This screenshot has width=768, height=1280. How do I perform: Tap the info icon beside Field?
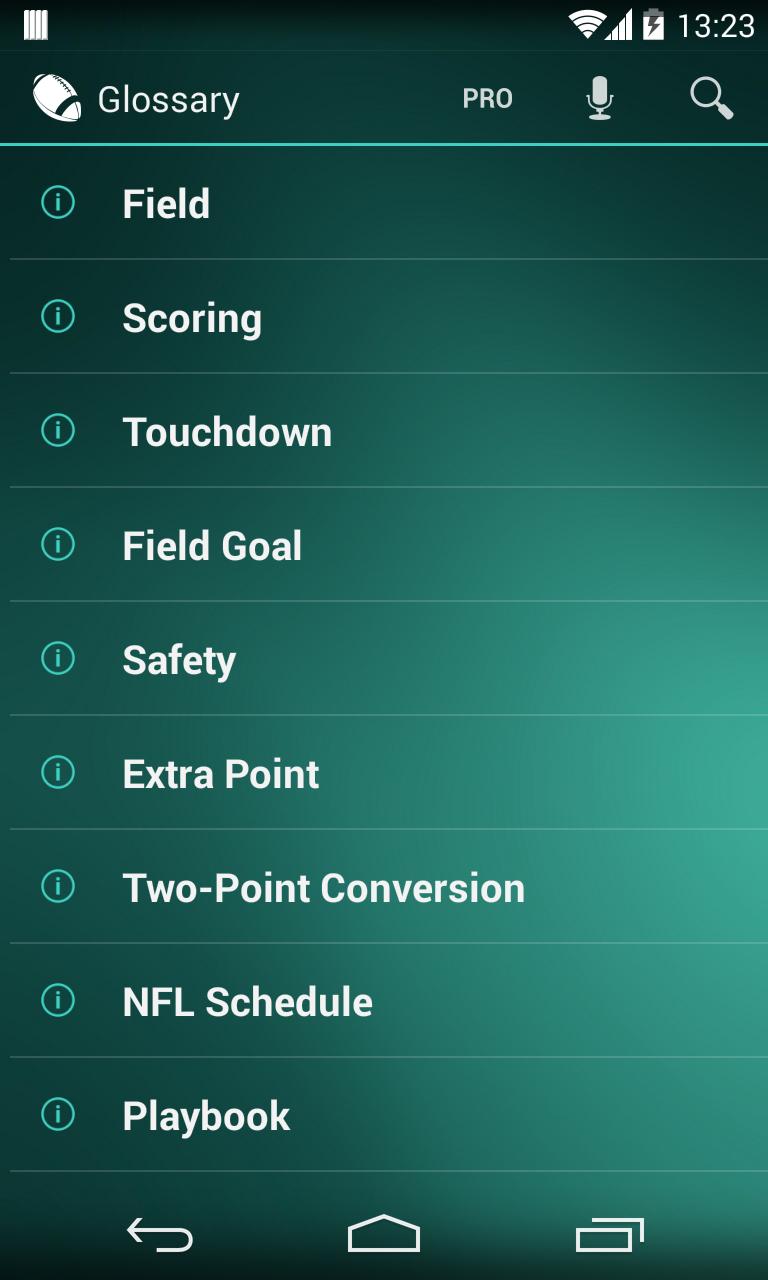pyautogui.click(x=57, y=203)
